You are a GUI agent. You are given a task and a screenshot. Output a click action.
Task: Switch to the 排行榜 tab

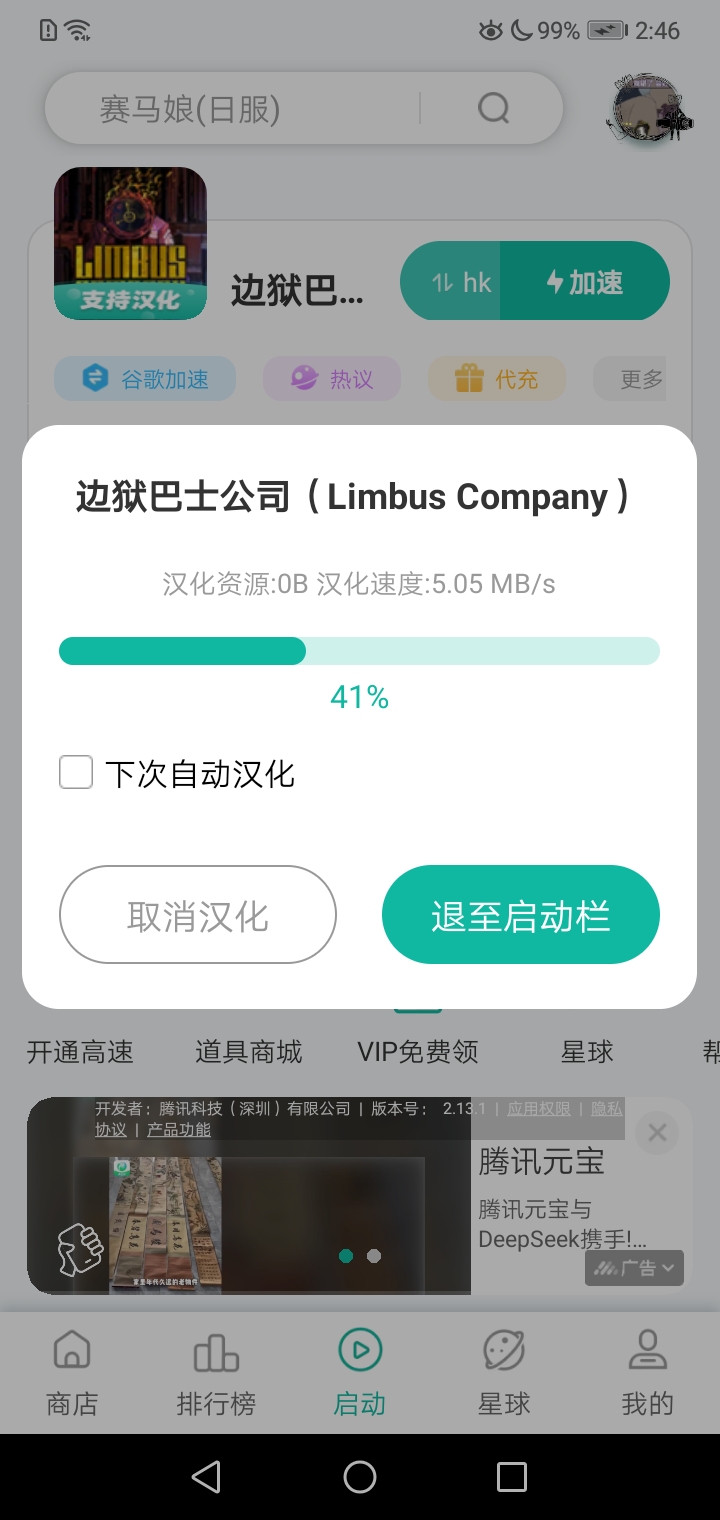[x=216, y=1373]
